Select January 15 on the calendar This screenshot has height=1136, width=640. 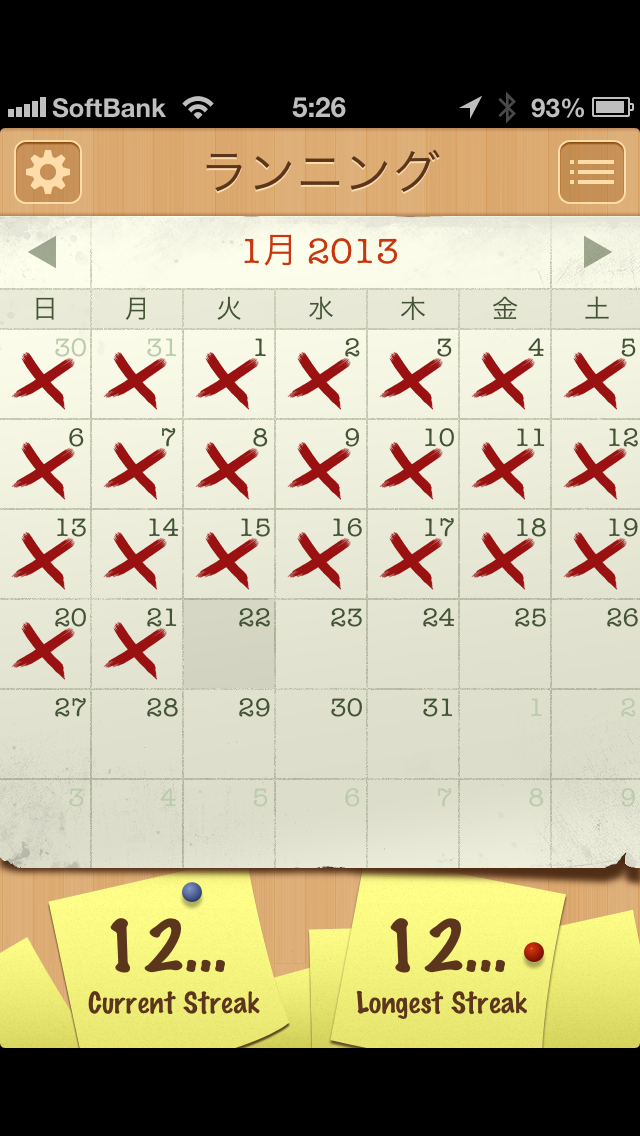(x=229, y=555)
